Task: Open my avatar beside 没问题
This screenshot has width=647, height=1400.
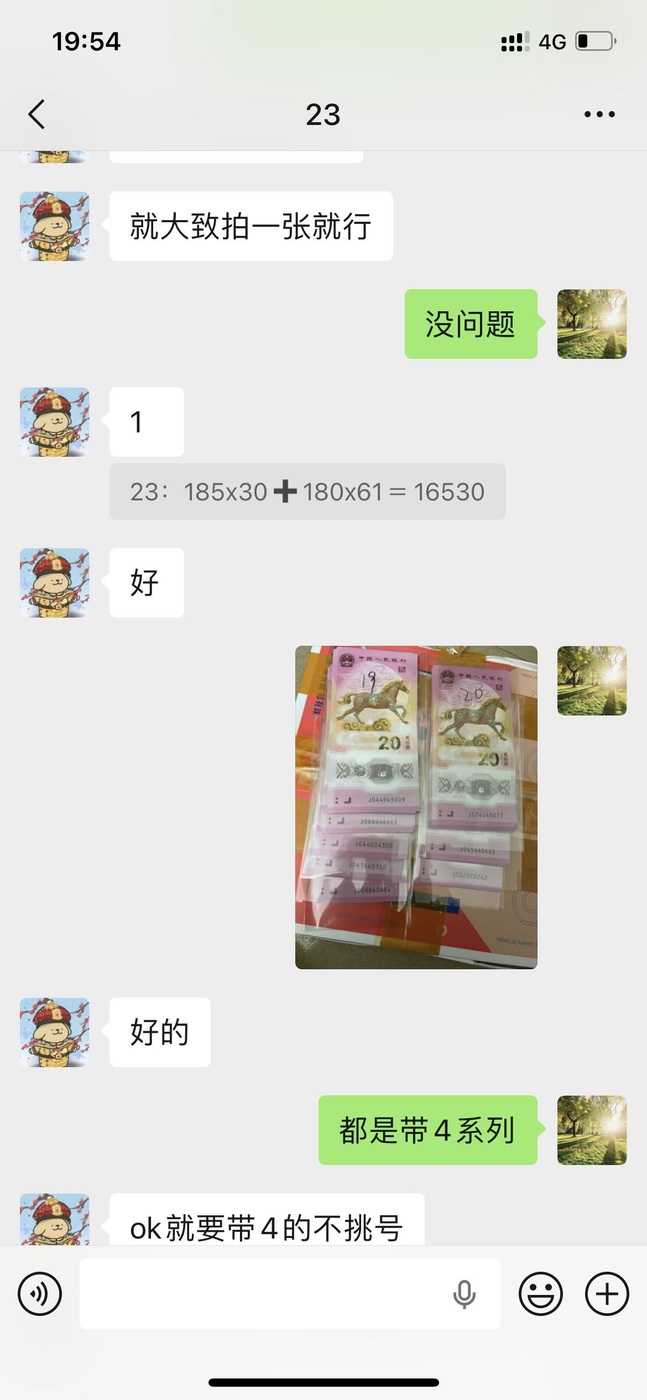Action: [x=591, y=324]
